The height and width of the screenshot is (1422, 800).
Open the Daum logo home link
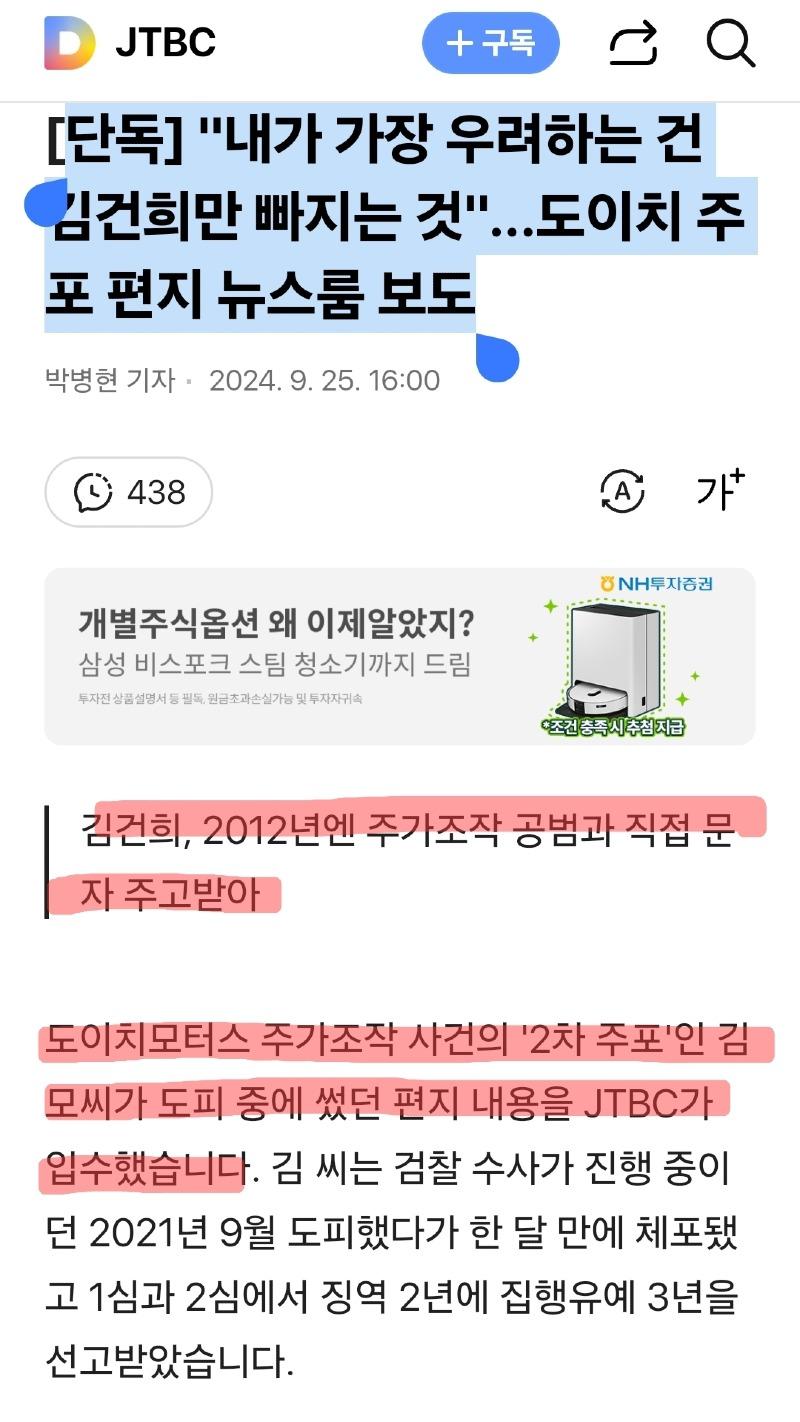[68, 44]
